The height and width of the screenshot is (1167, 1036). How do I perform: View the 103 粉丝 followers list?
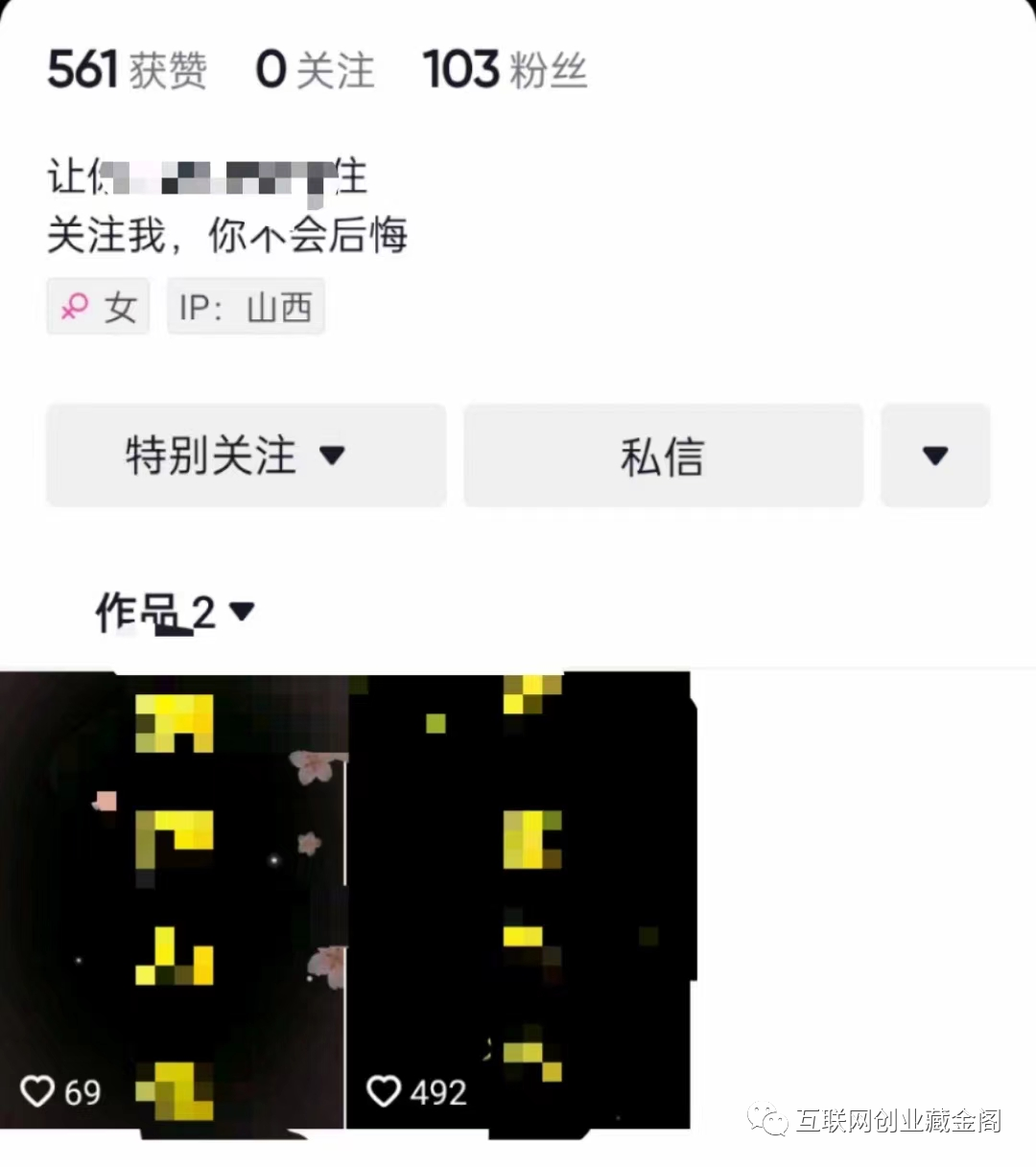505,70
